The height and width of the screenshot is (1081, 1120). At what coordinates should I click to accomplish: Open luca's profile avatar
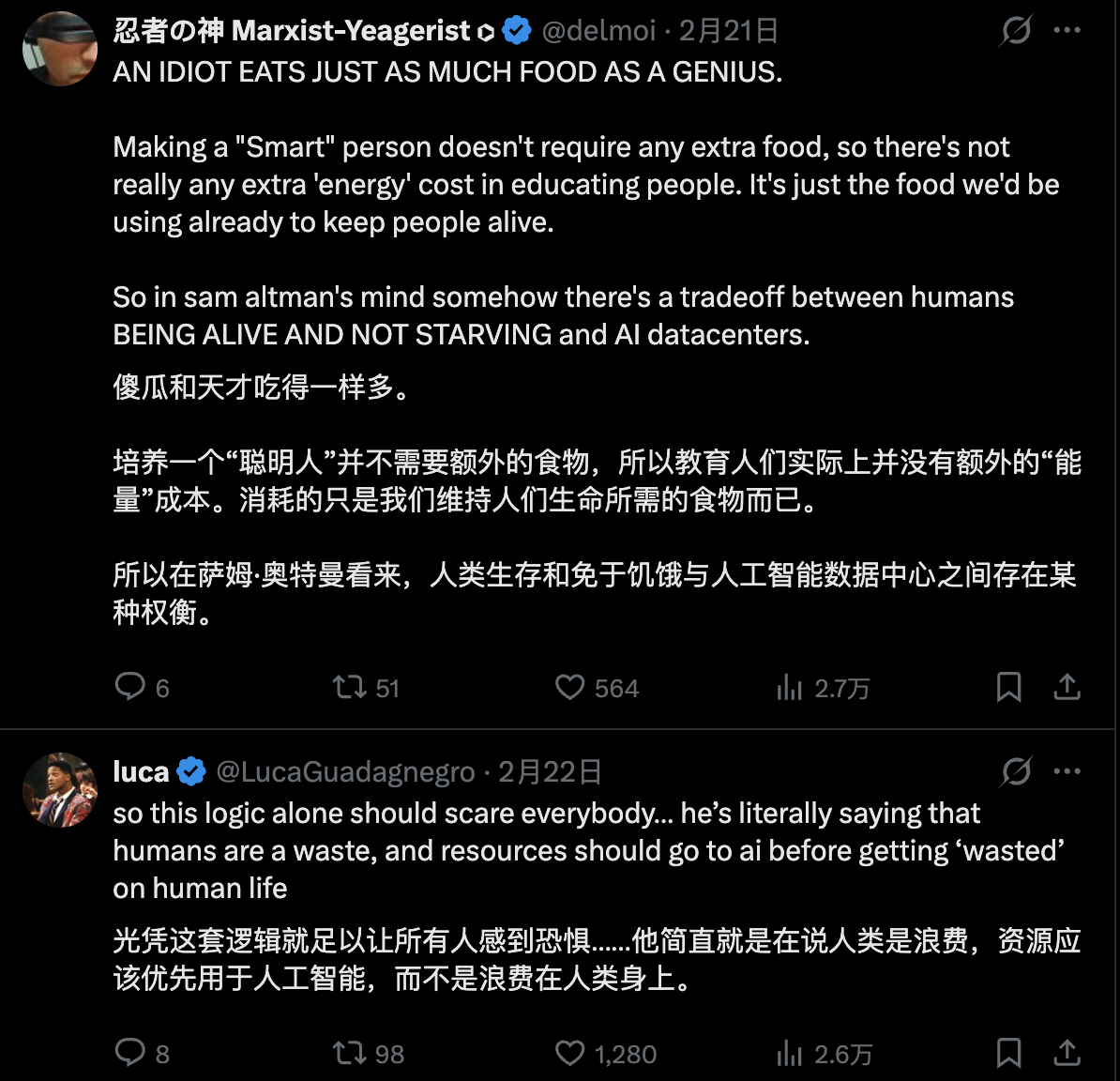(60, 790)
